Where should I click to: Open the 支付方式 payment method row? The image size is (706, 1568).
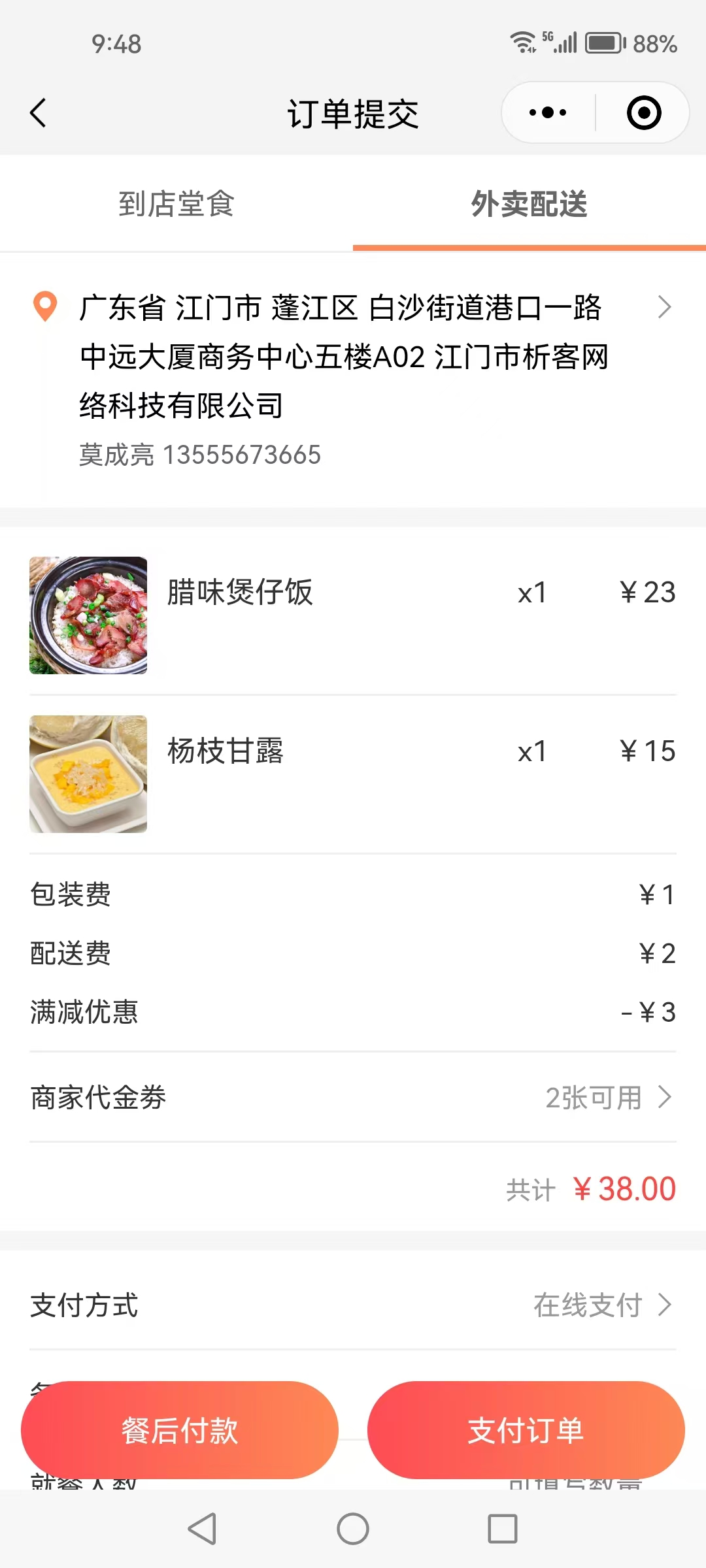click(x=601, y=1305)
